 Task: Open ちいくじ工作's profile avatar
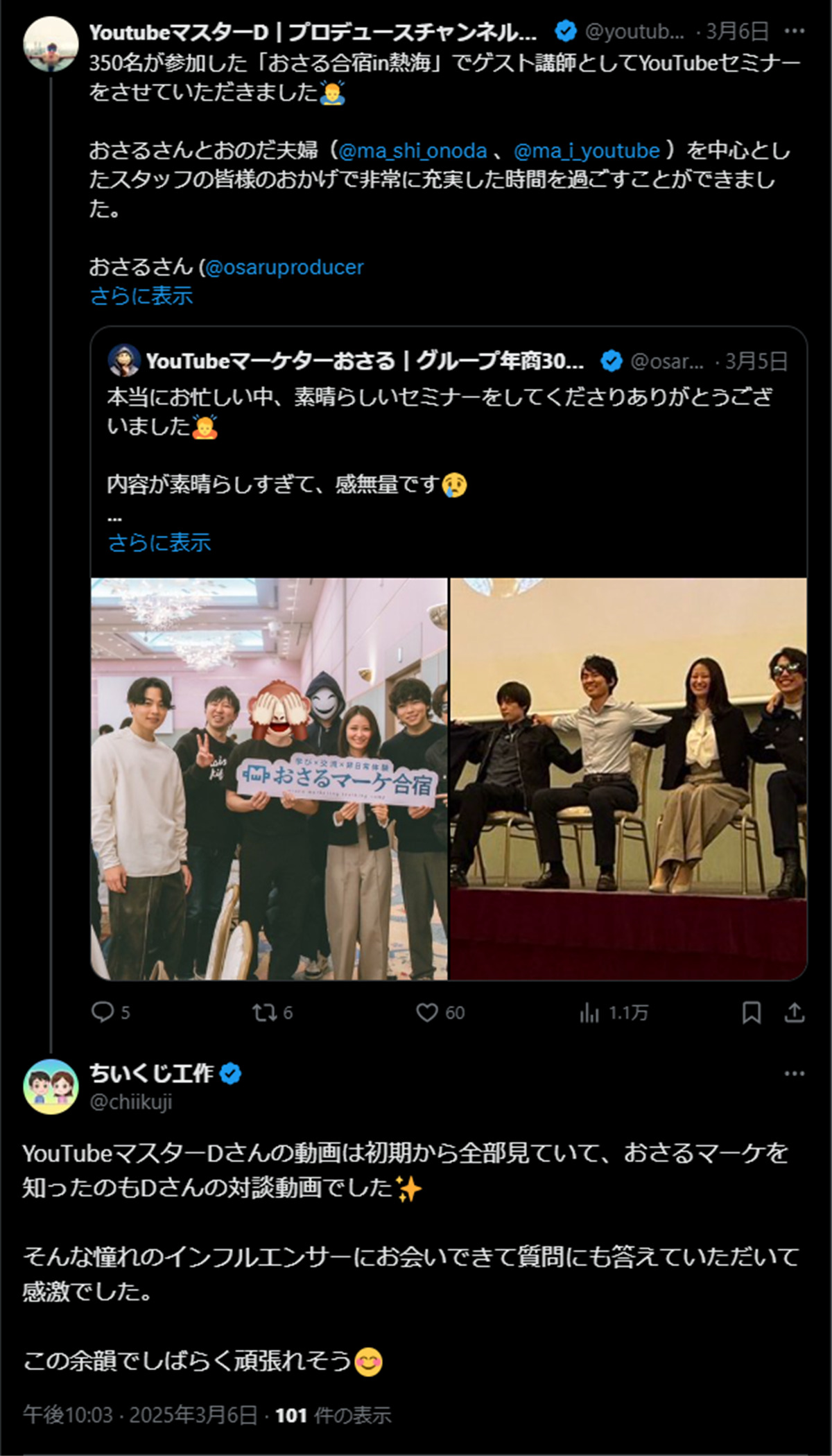pos(51,1086)
